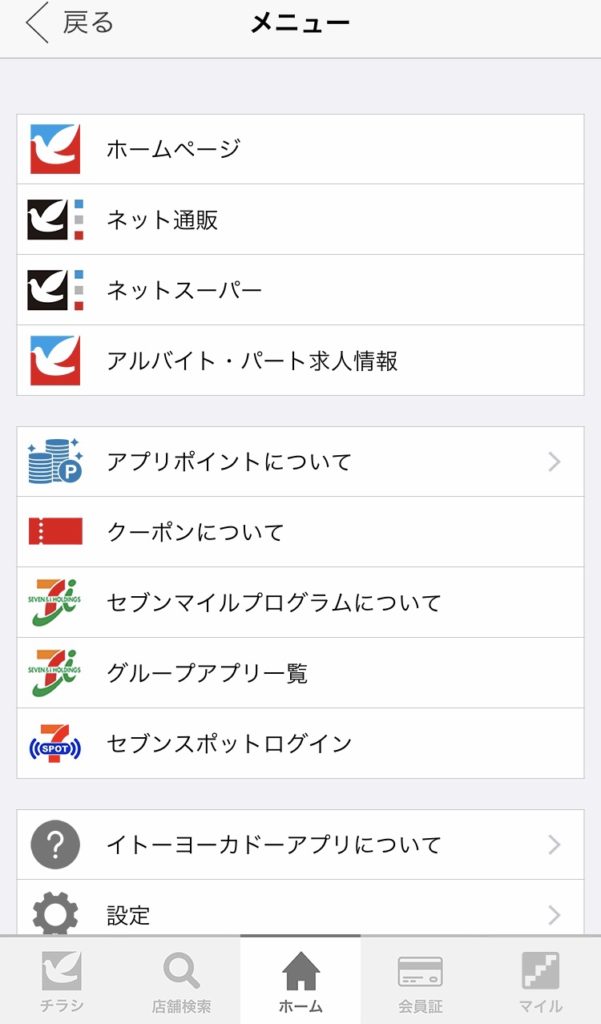Viewport: 601px width, 1024px height.
Task: Go to the ホーム tab
Action: [300, 980]
